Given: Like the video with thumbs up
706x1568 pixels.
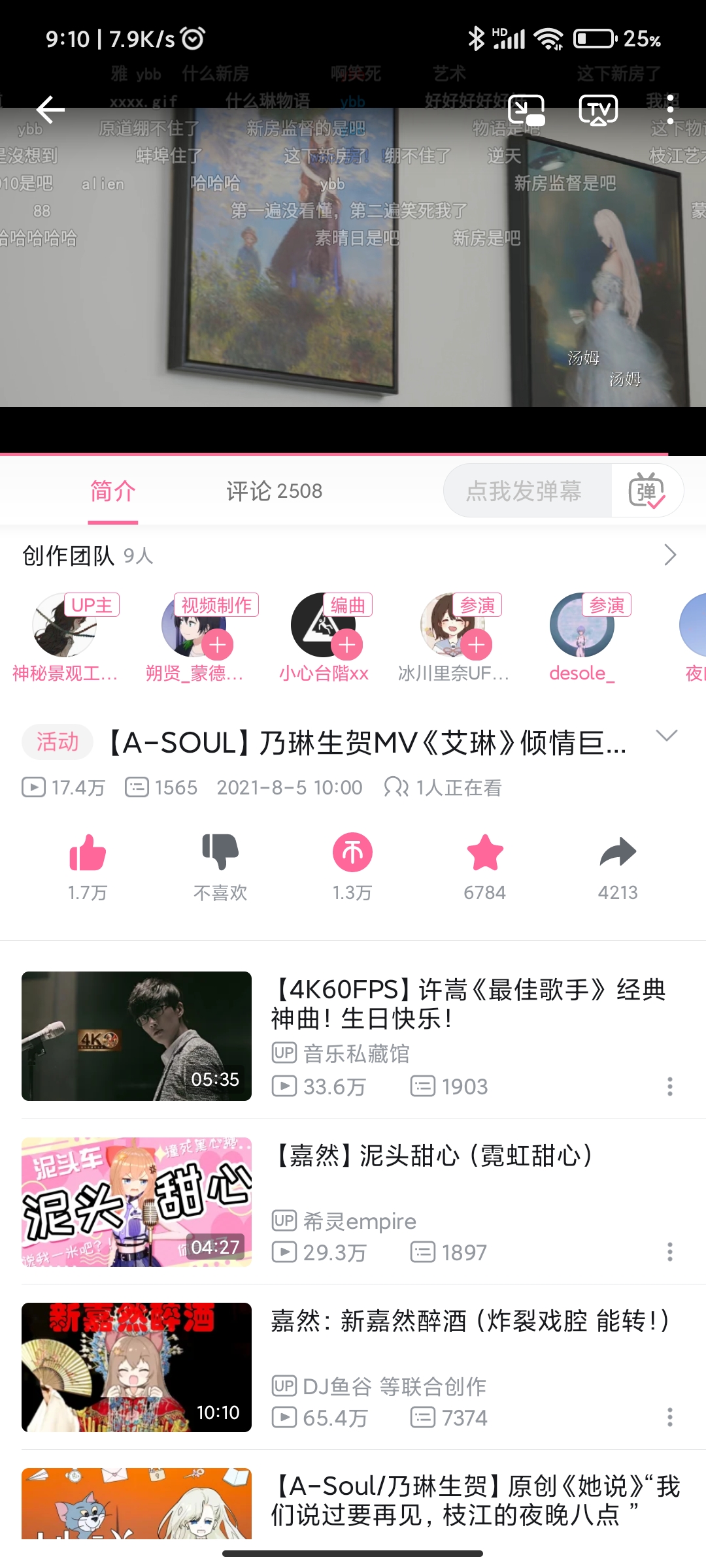Looking at the screenshot, I should [x=88, y=853].
